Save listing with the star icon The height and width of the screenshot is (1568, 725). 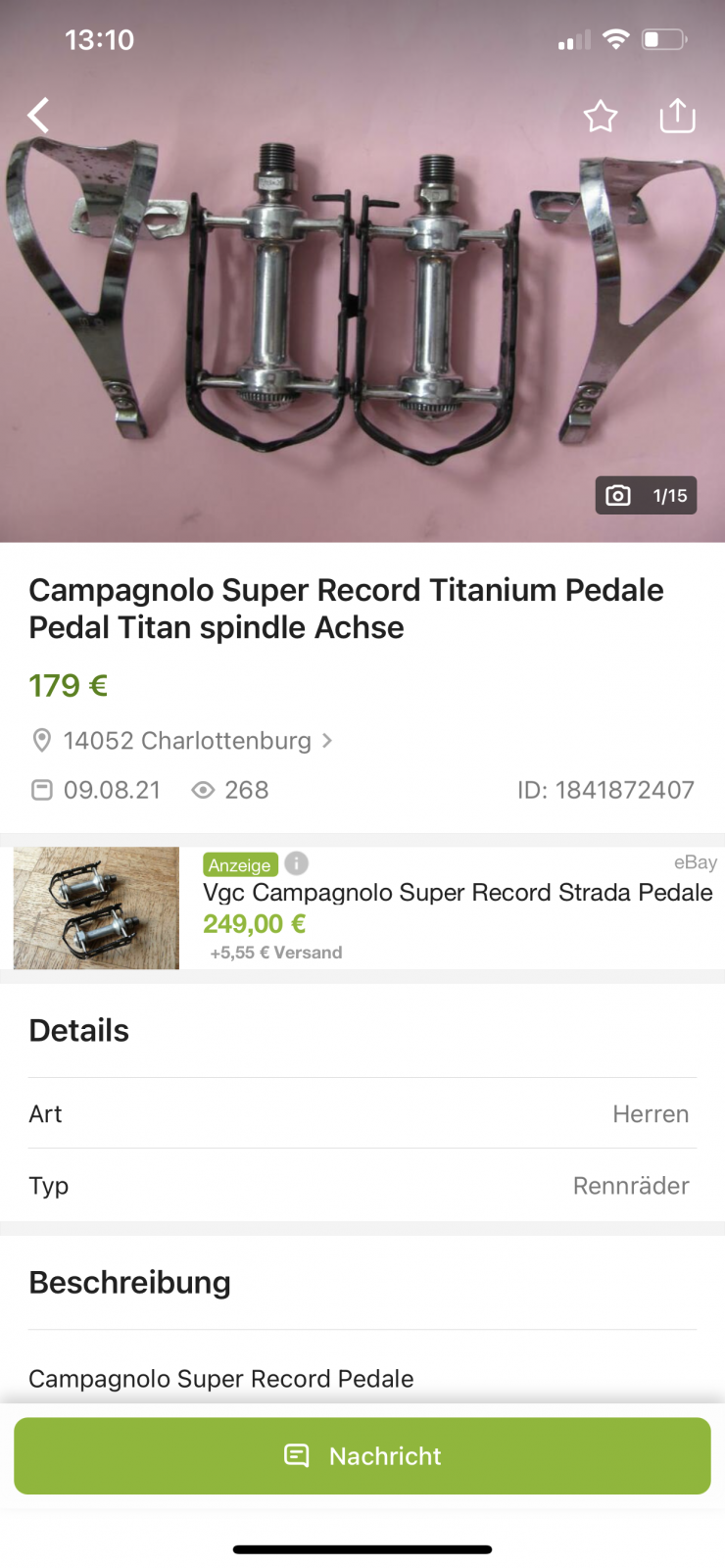(x=600, y=117)
